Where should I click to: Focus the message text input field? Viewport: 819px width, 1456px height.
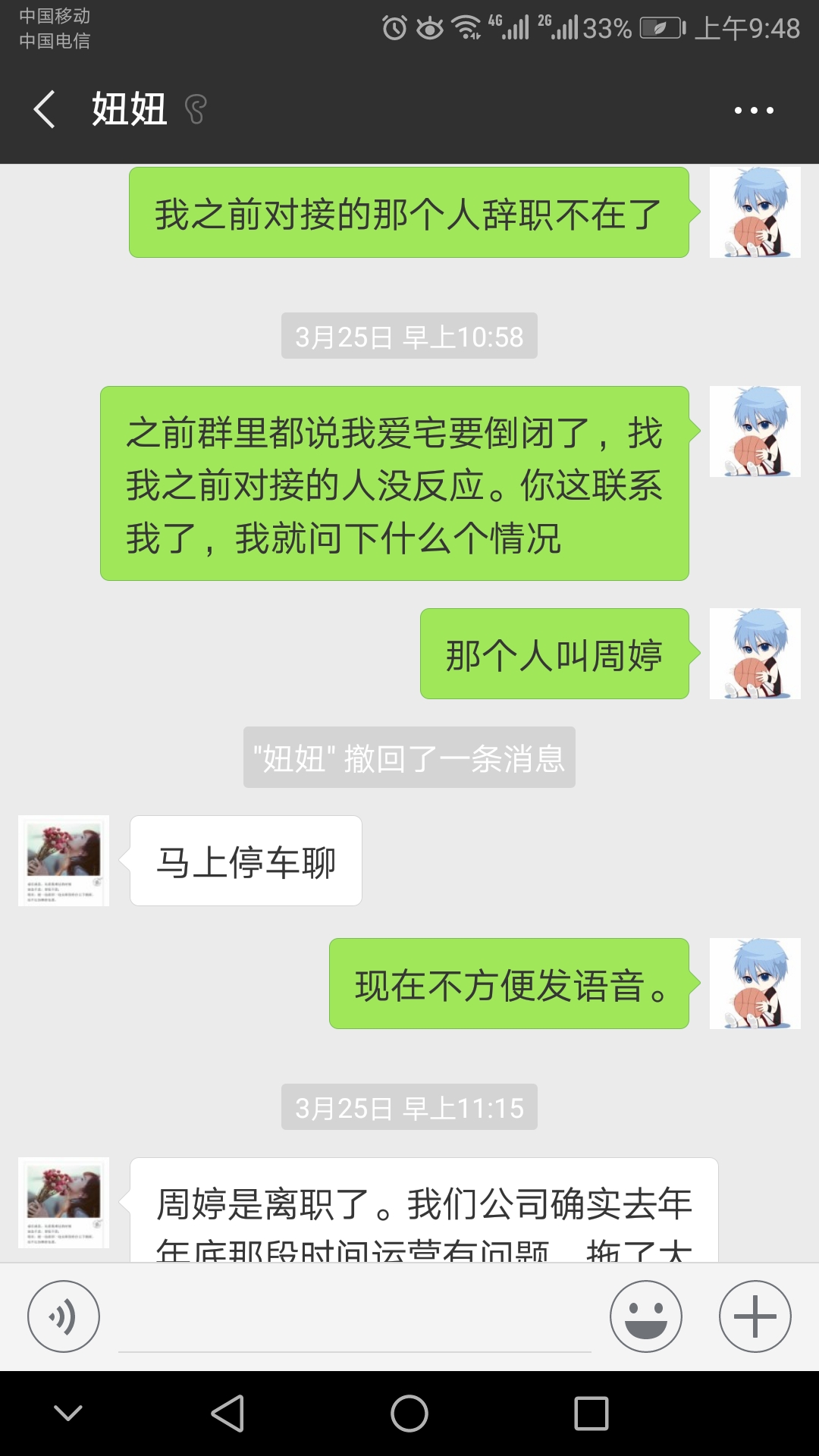(x=355, y=1318)
